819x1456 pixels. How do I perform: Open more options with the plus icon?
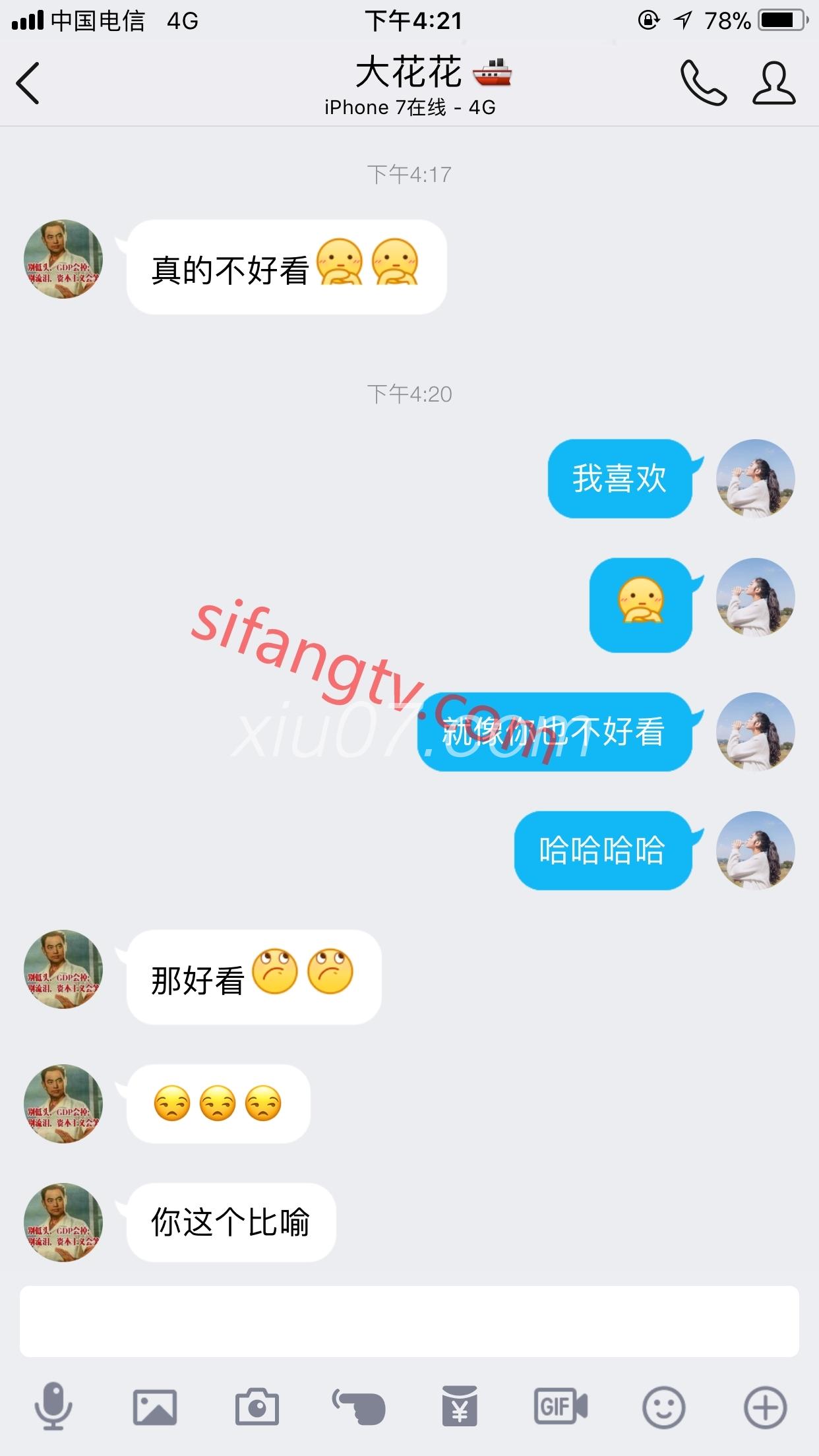point(765,1407)
